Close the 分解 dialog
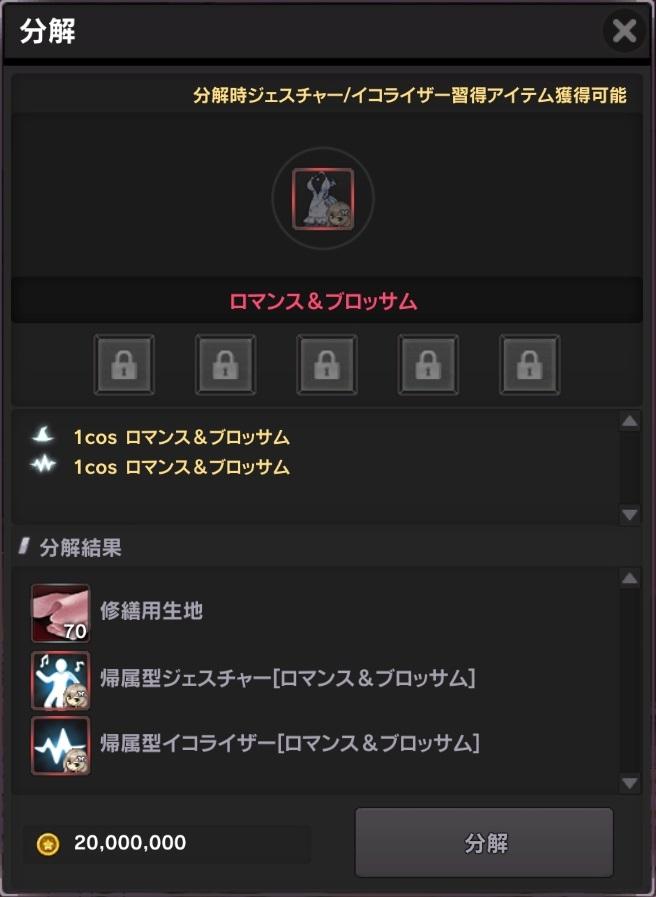The height and width of the screenshot is (897, 656). pyautogui.click(x=624, y=32)
